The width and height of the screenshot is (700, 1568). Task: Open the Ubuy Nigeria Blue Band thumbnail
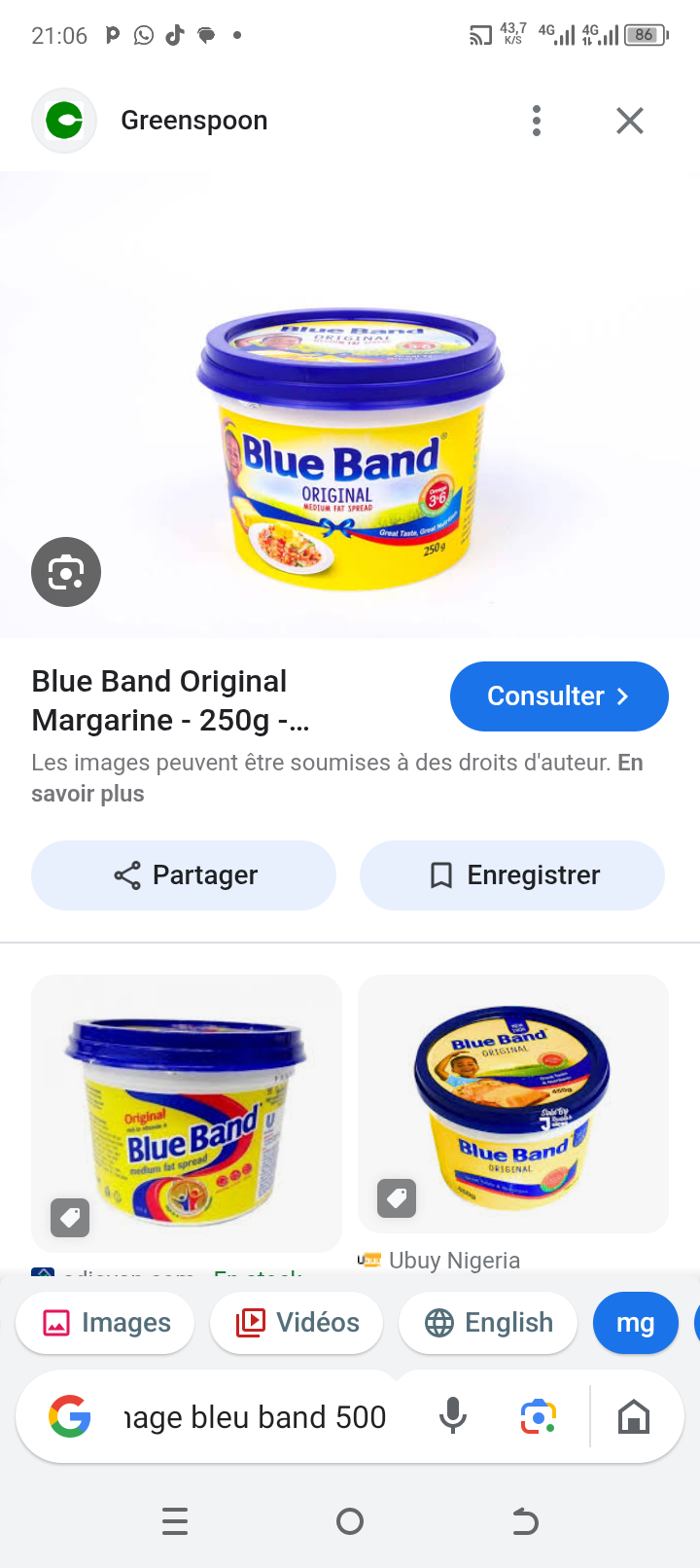pos(513,1104)
